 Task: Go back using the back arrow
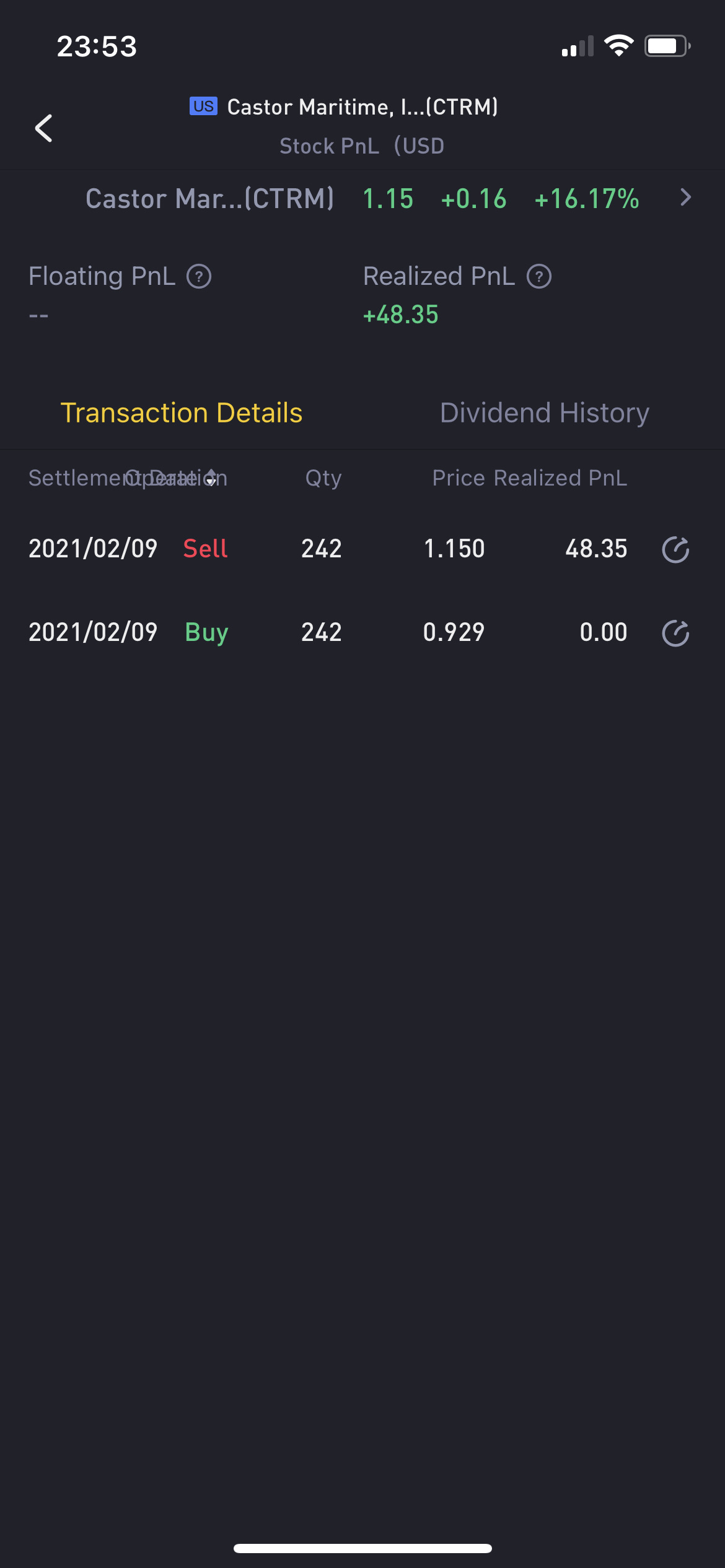(43, 128)
